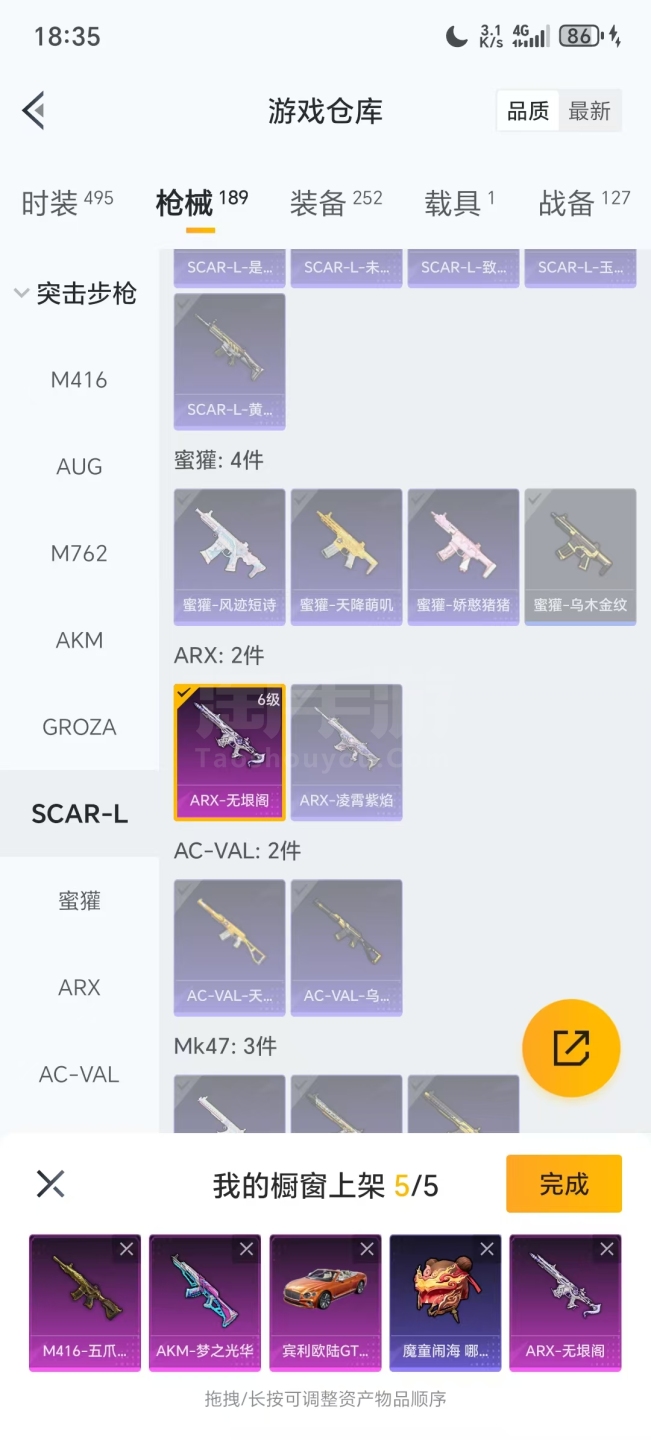Image resolution: width=651 pixels, height=1440 pixels.
Task: Go back from the 游戏仓库 screen
Action: (x=34, y=110)
